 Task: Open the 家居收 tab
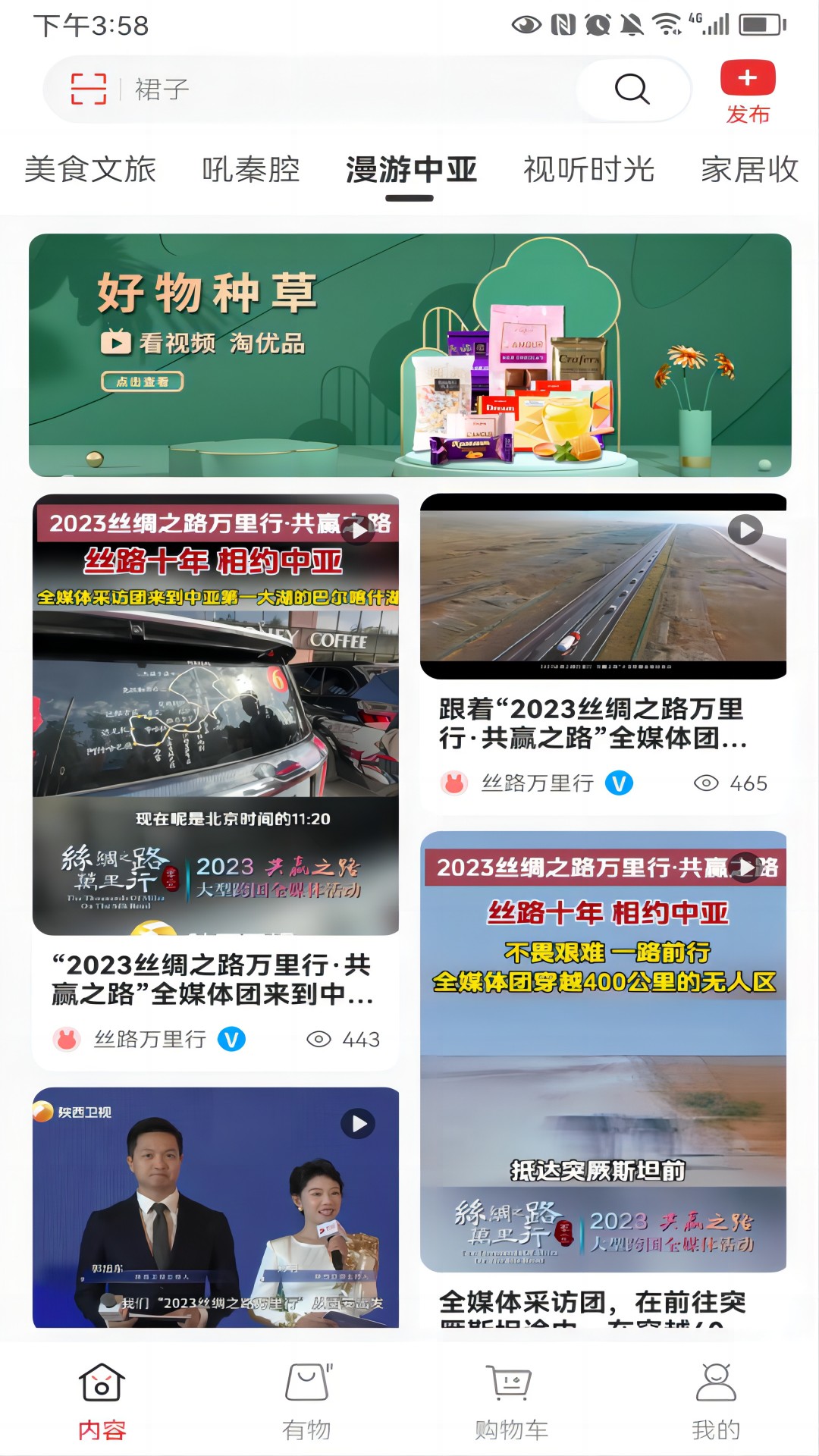[749, 169]
